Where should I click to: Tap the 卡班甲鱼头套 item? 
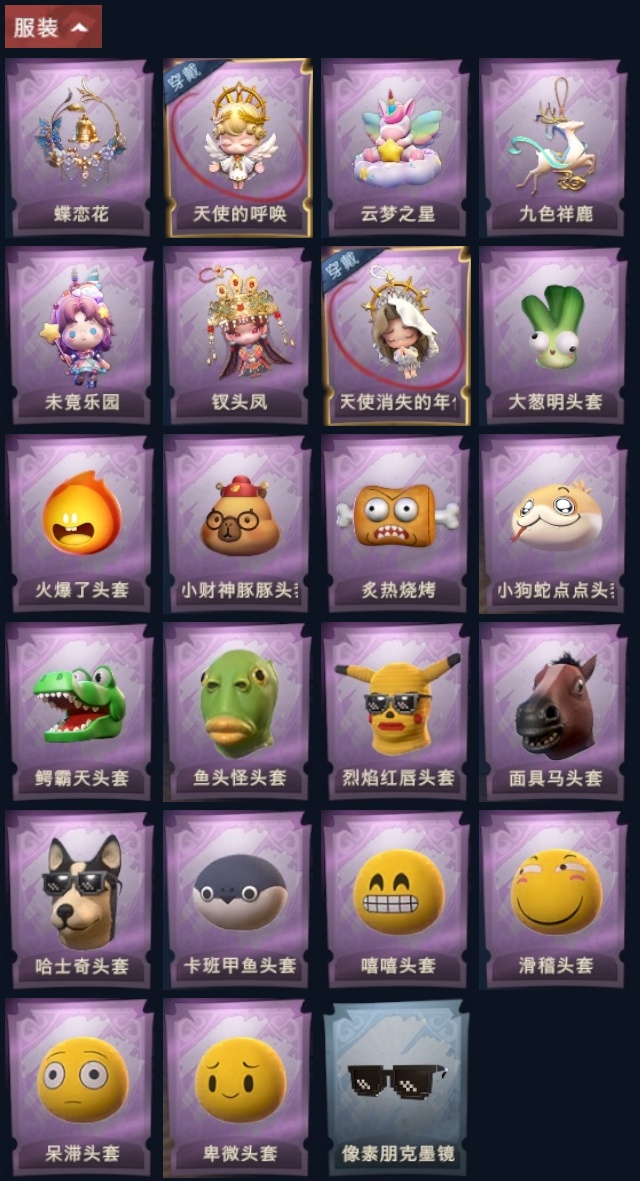pyautogui.click(x=238, y=900)
